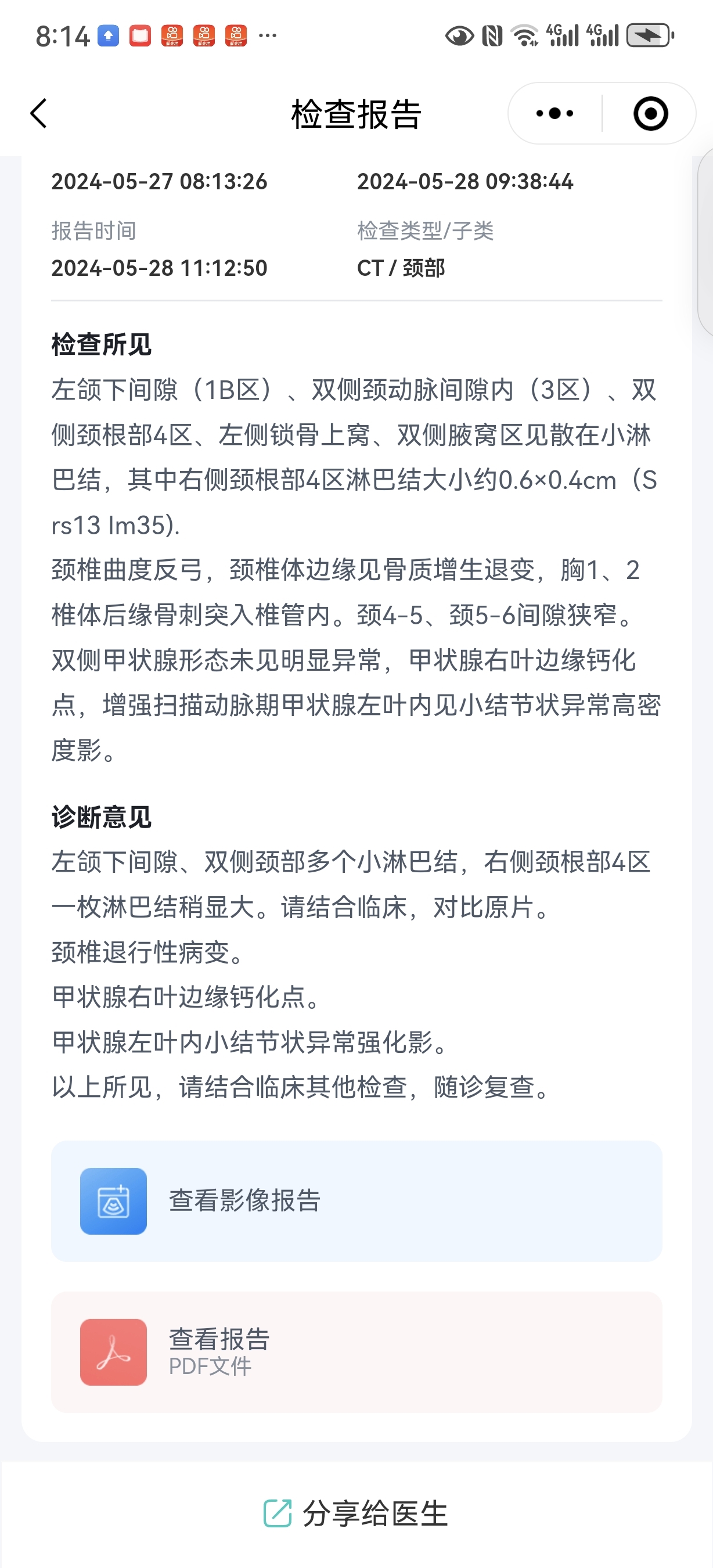Image resolution: width=713 pixels, height=1568 pixels.
Task: Go back from the 检查报告 page
Action: [x=39, y=113]
